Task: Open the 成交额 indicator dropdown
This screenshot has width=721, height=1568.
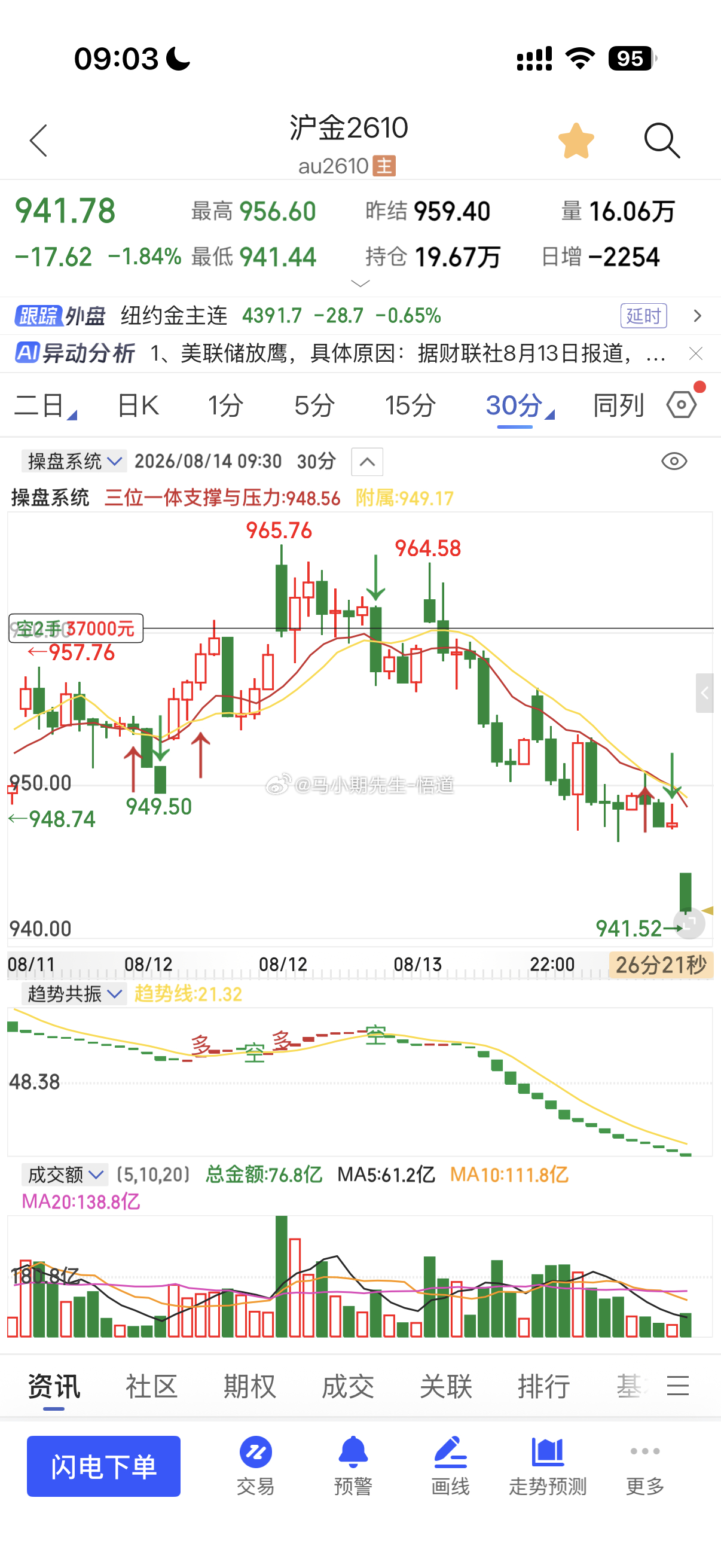Action: tap(65, 1175)
